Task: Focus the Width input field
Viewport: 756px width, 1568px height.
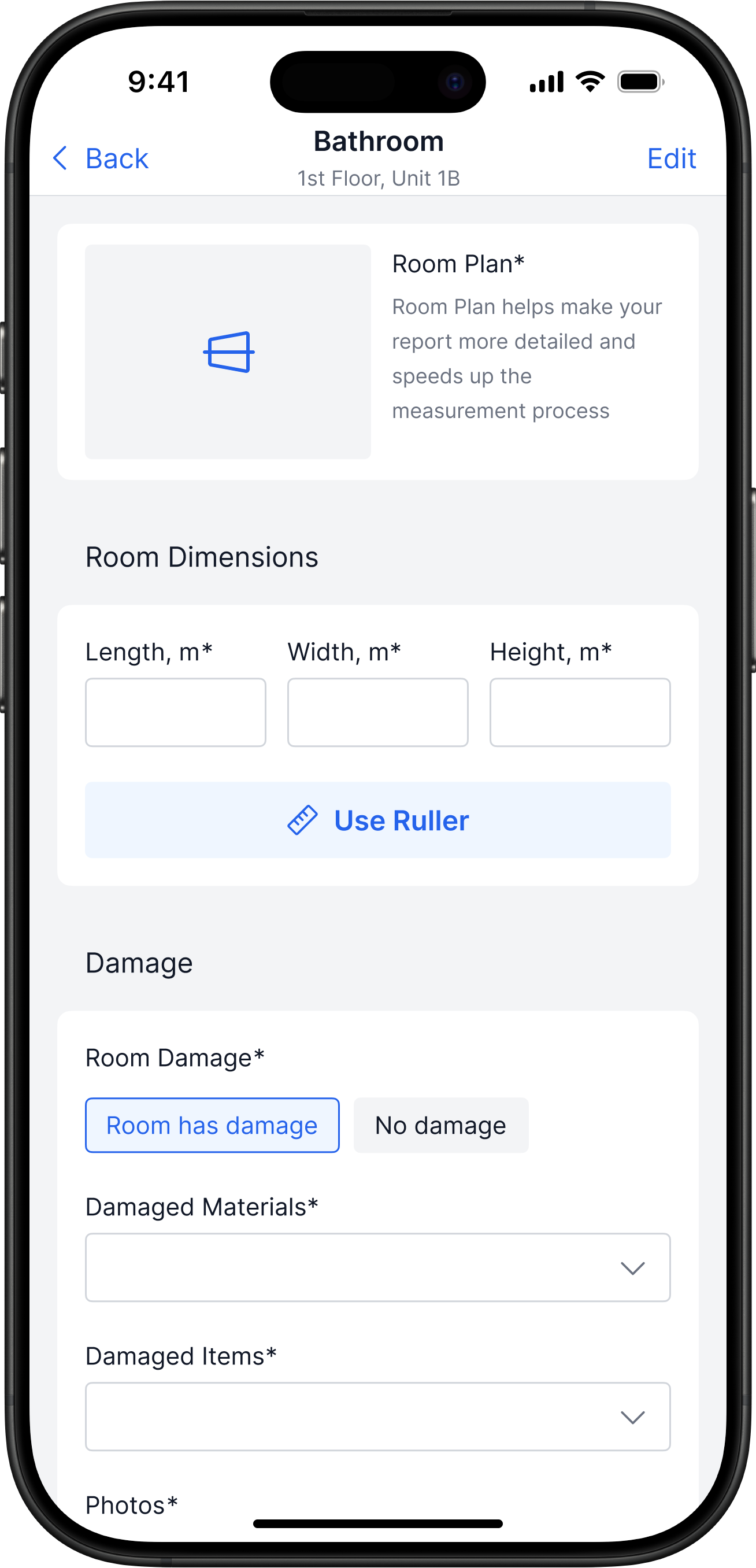Action: point(377,712)
